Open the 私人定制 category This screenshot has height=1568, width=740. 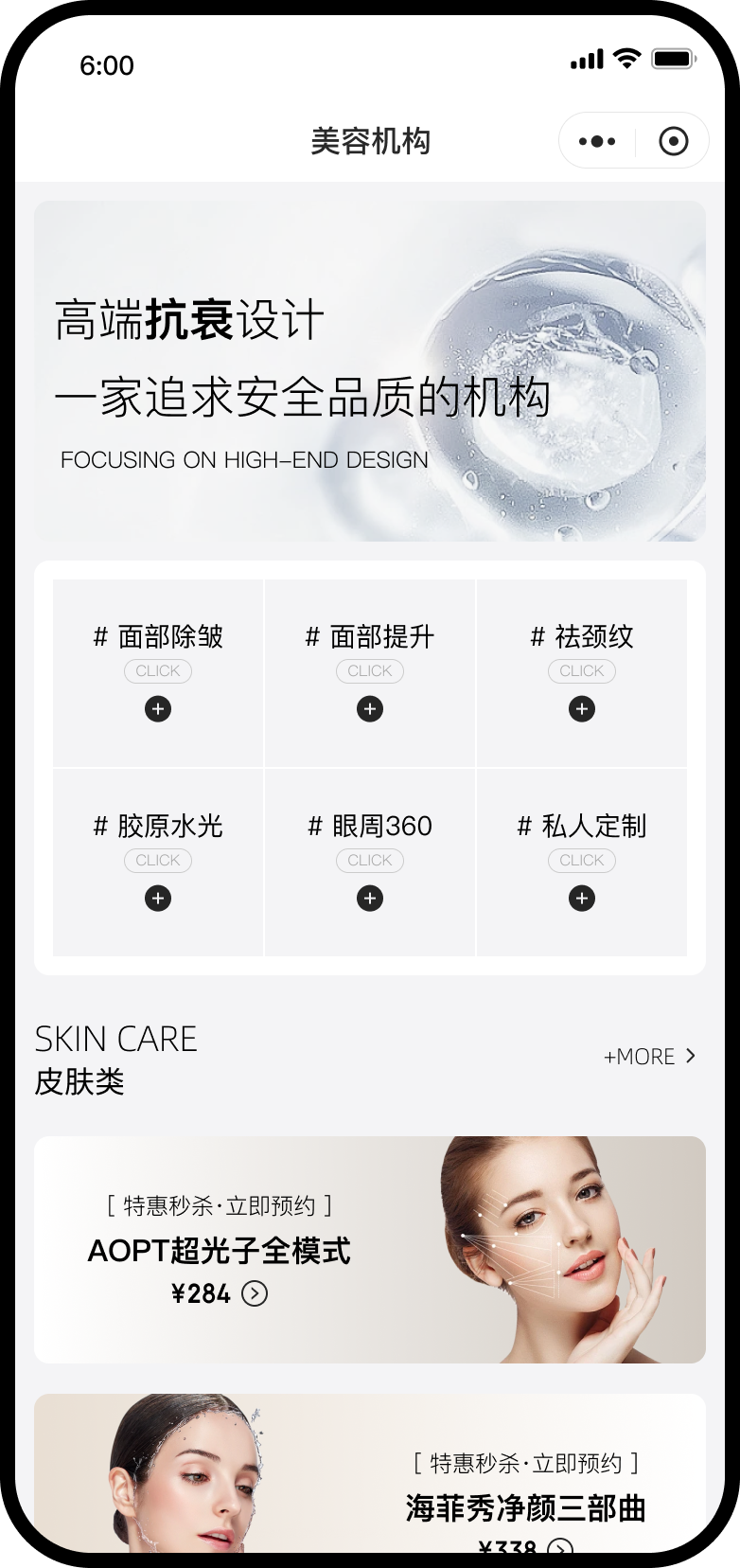click(x=582, y=863)
